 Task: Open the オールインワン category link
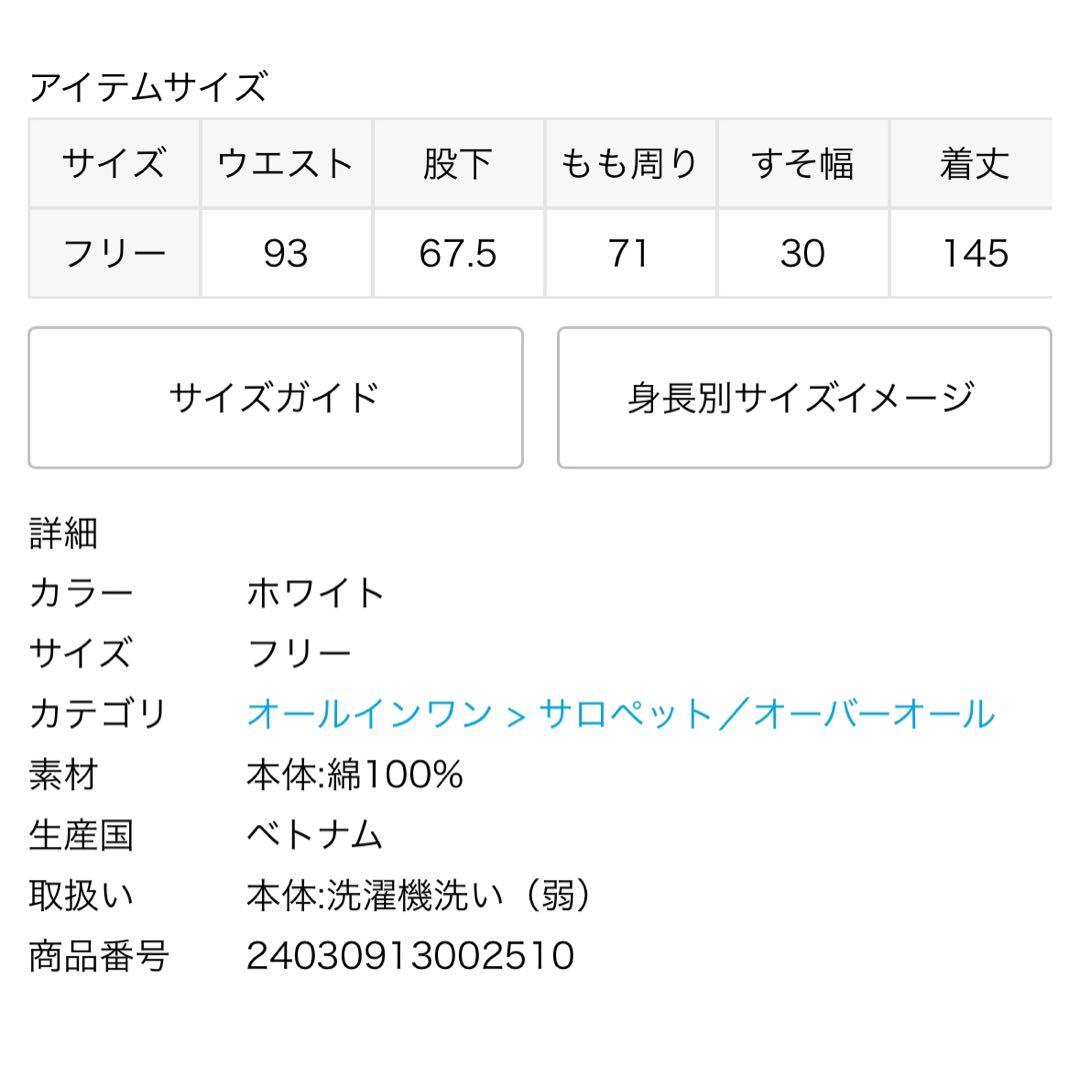point(369,714)
